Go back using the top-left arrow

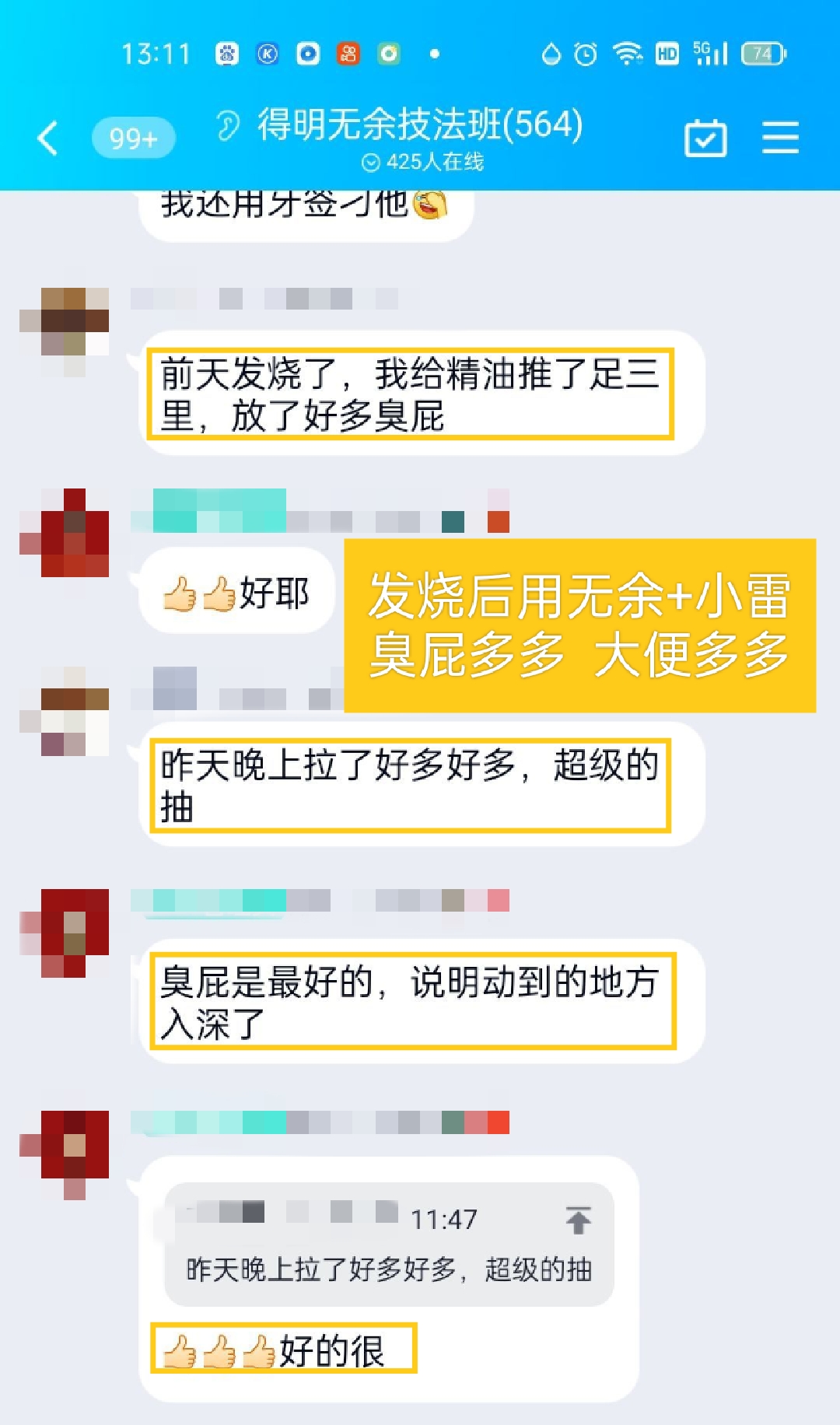47,138
